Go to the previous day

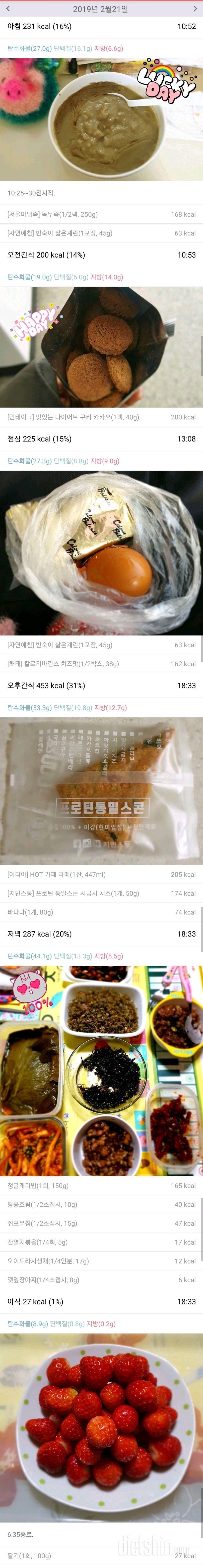click(x=8, y=9)
